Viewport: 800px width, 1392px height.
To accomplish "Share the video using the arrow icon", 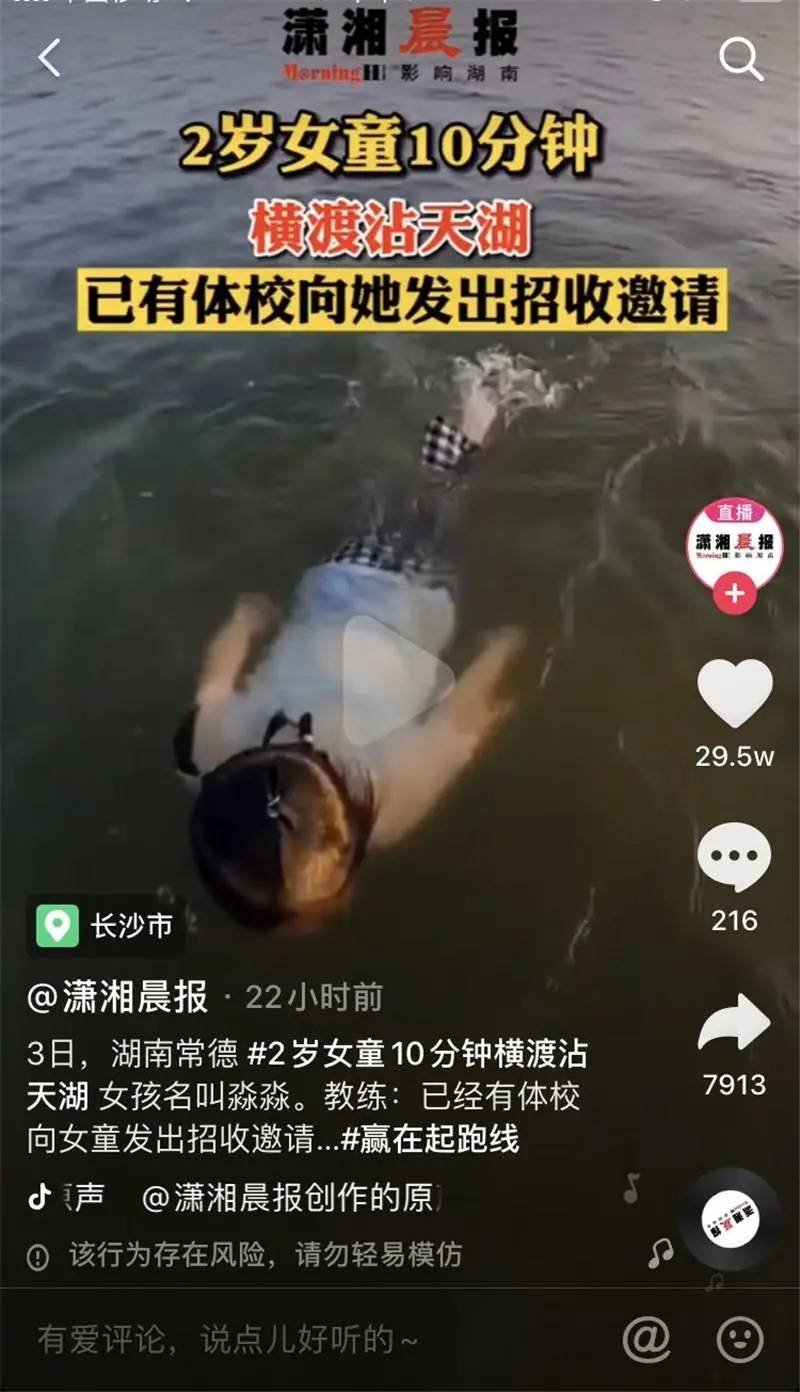I will tap(734, 1023).
